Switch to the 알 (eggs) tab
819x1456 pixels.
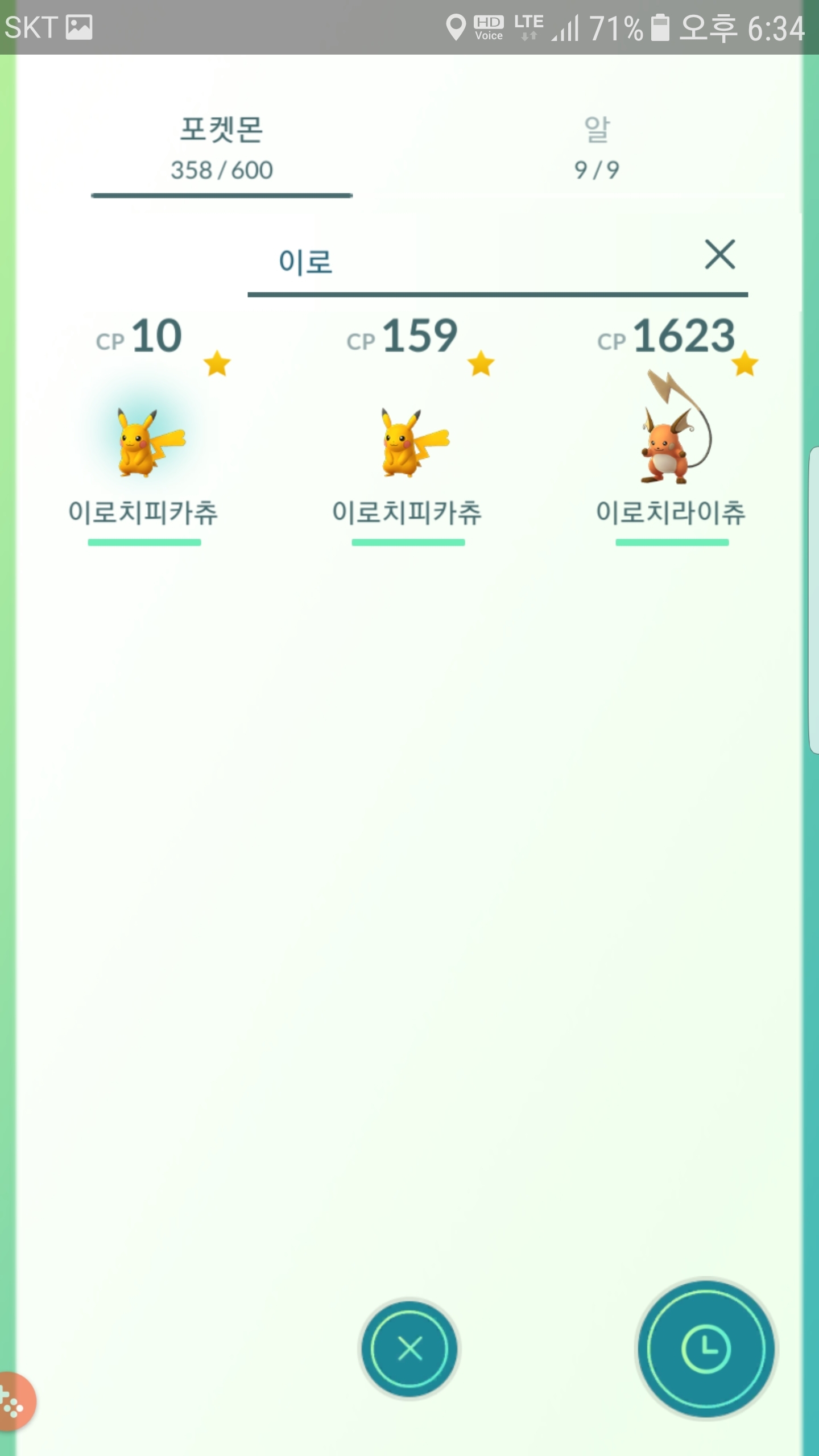[596, 148]
